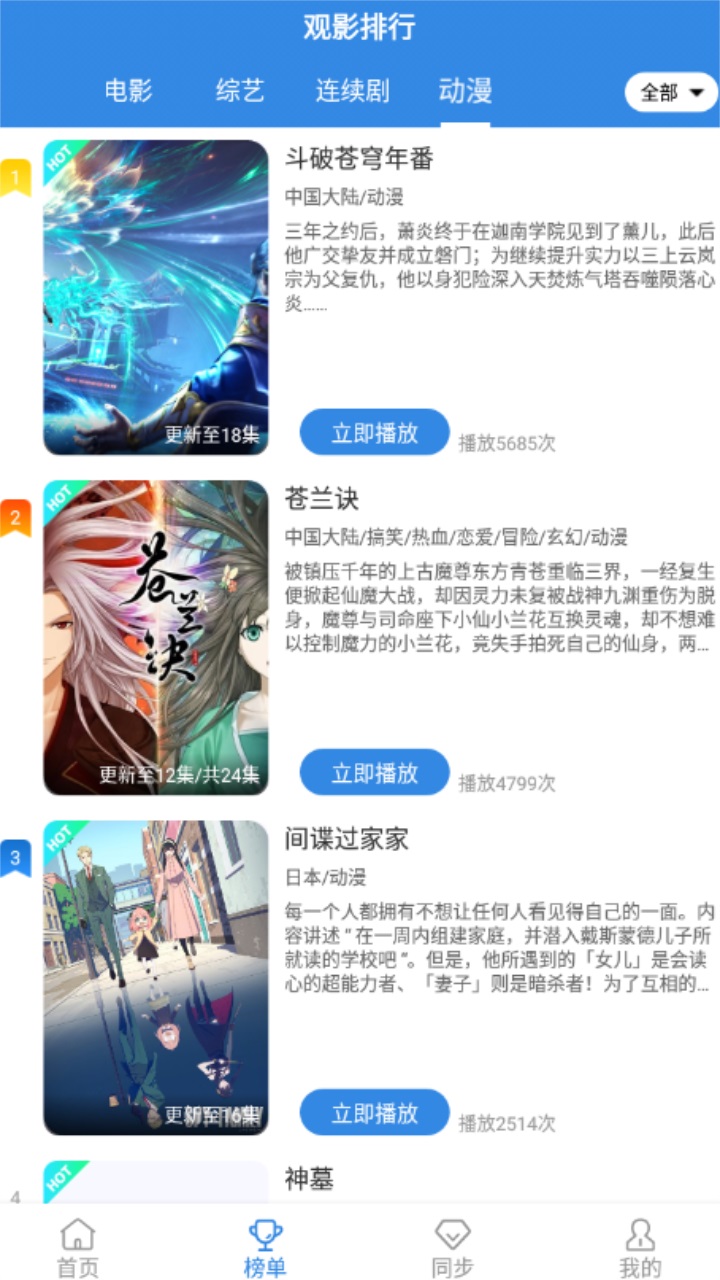Switch to the 综艺 tab
The width and height of the screenshot is (720, 1280).
click(240, 92)
